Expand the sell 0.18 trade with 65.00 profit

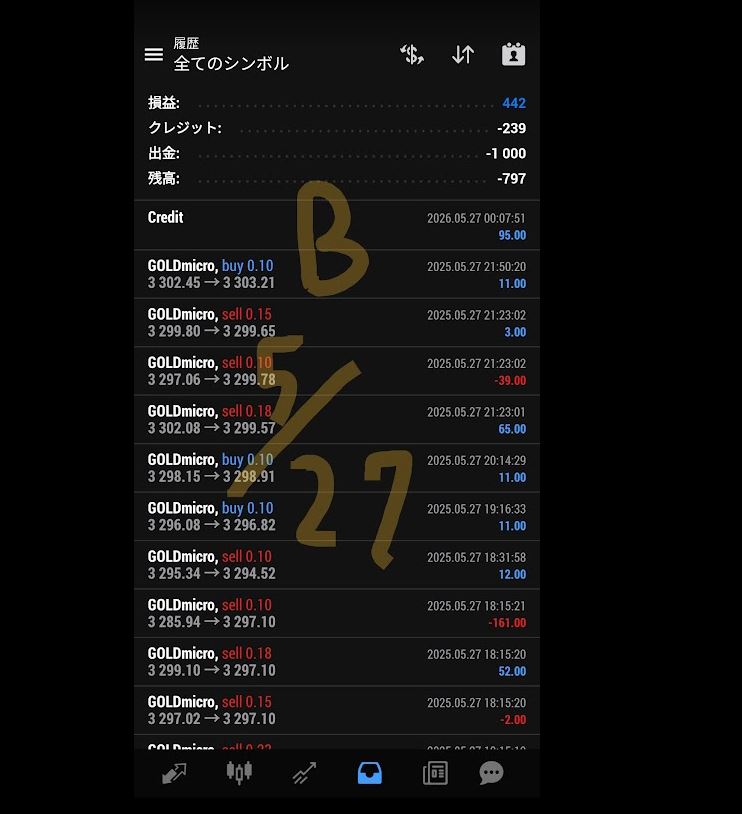pyautogui.click(x=336, y=420)
